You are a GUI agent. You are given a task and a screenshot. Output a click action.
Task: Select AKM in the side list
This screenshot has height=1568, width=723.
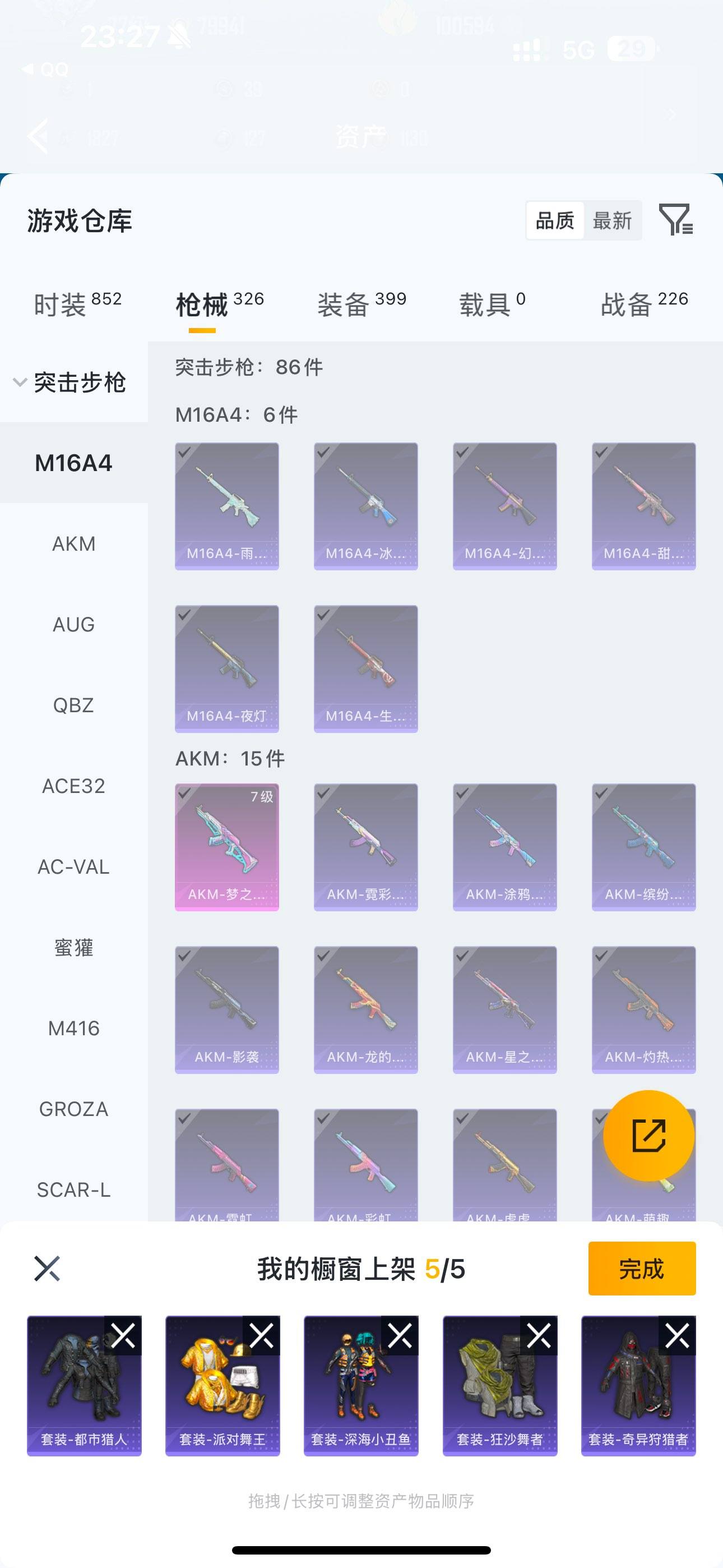[73, 543]
